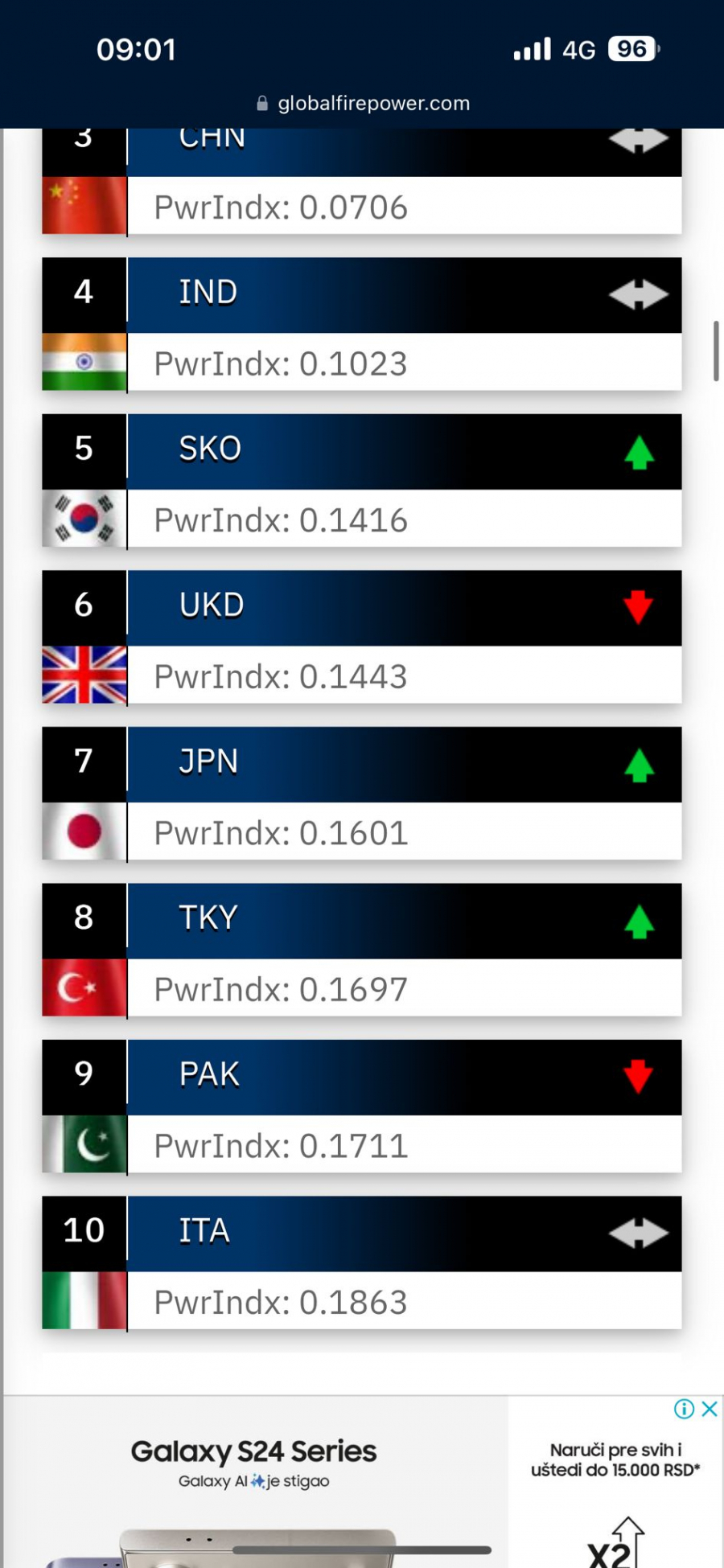The height and width of the screenshot is (1568, 724).
Task: Select the JPN country row
Action: tap(362, 794)
